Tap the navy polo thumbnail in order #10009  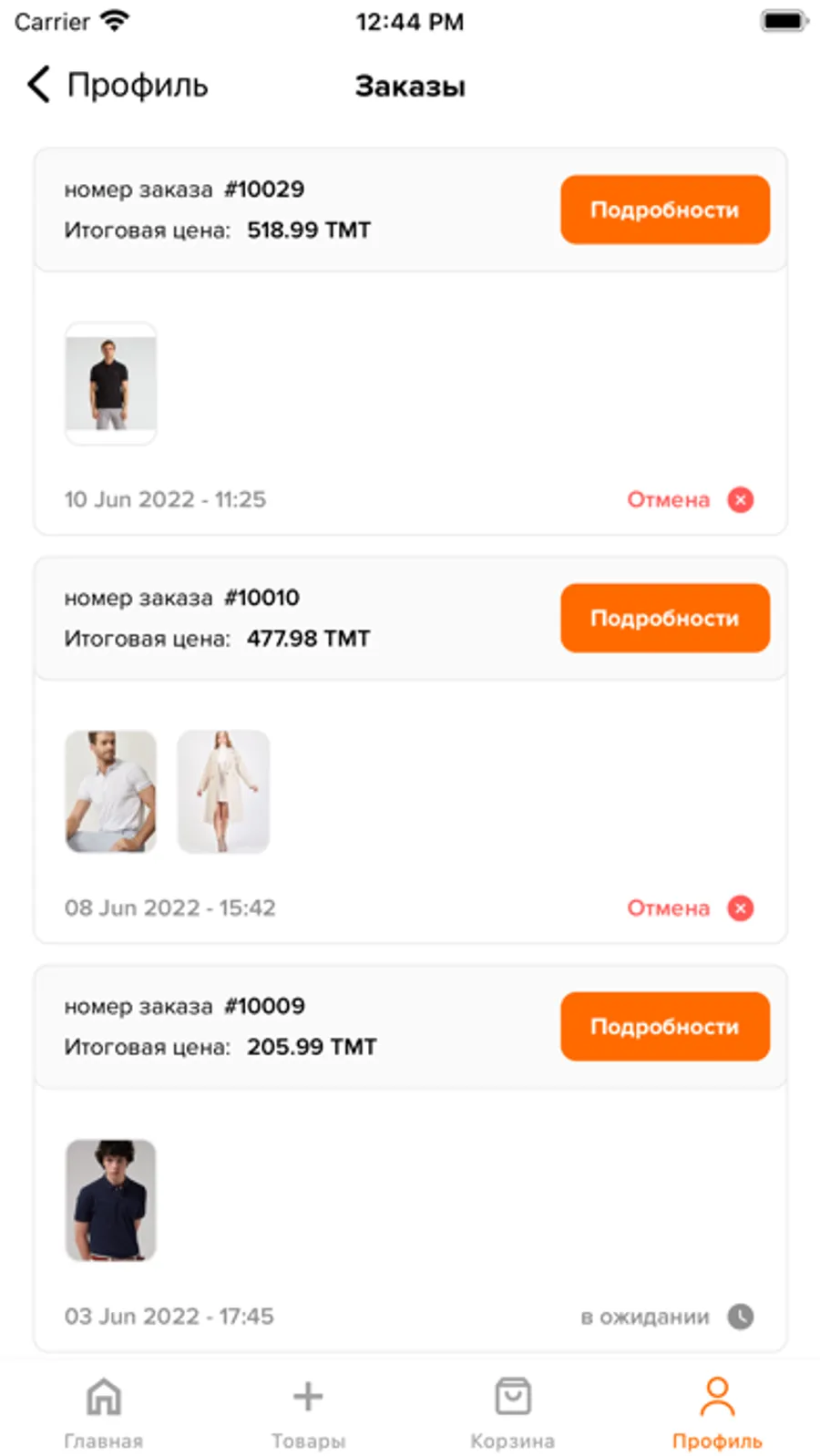(111, 1200)
